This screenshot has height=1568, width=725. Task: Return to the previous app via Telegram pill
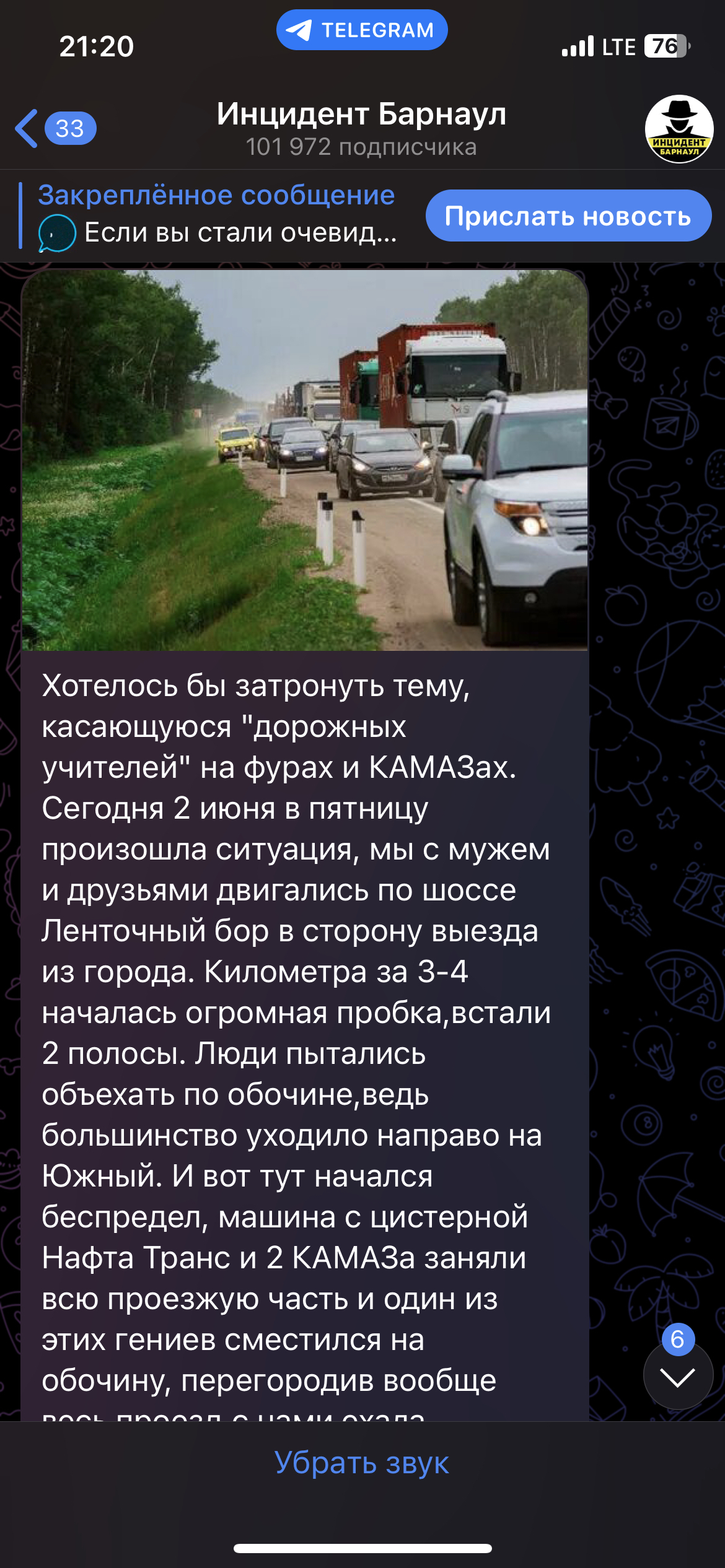[362, 30]
